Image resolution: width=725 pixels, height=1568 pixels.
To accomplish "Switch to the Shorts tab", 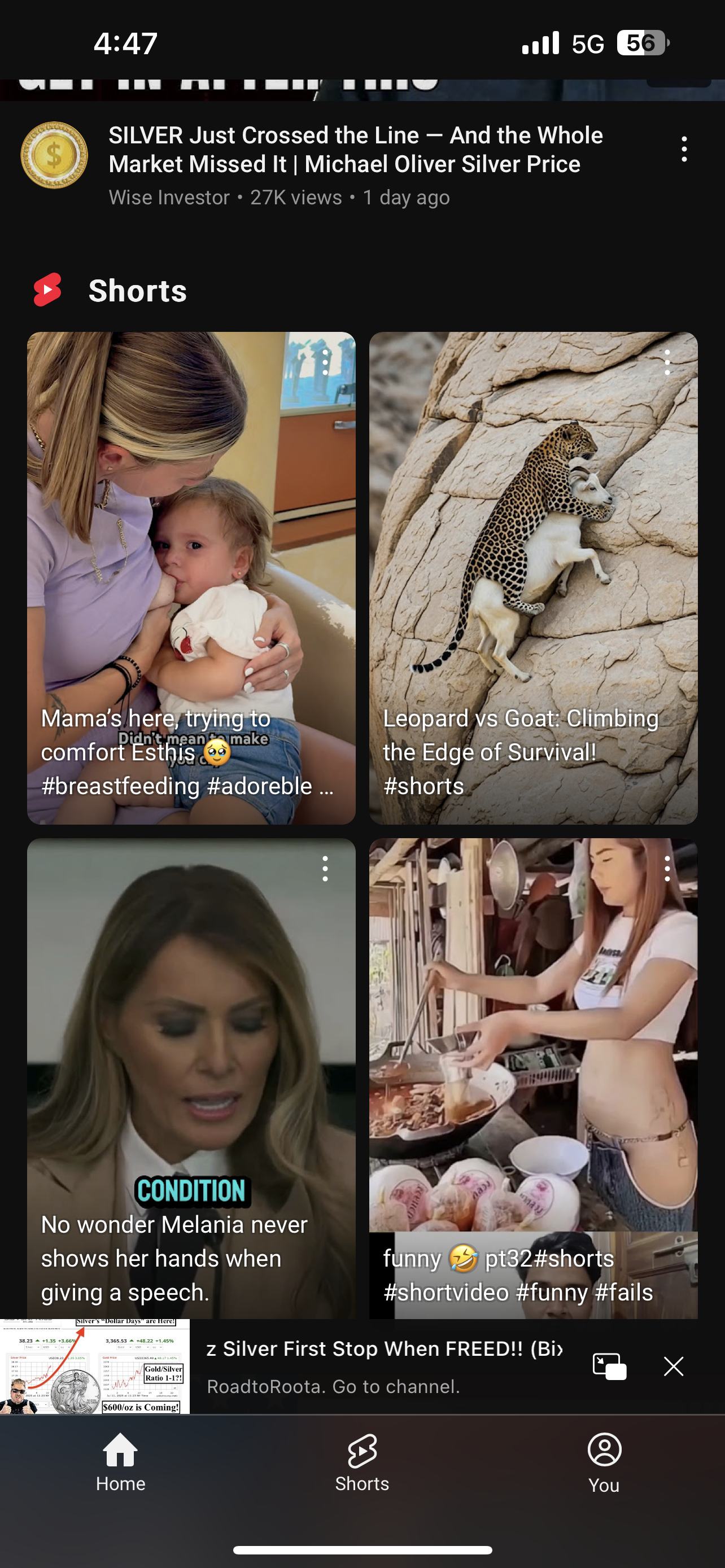I will coord(362,1462).
